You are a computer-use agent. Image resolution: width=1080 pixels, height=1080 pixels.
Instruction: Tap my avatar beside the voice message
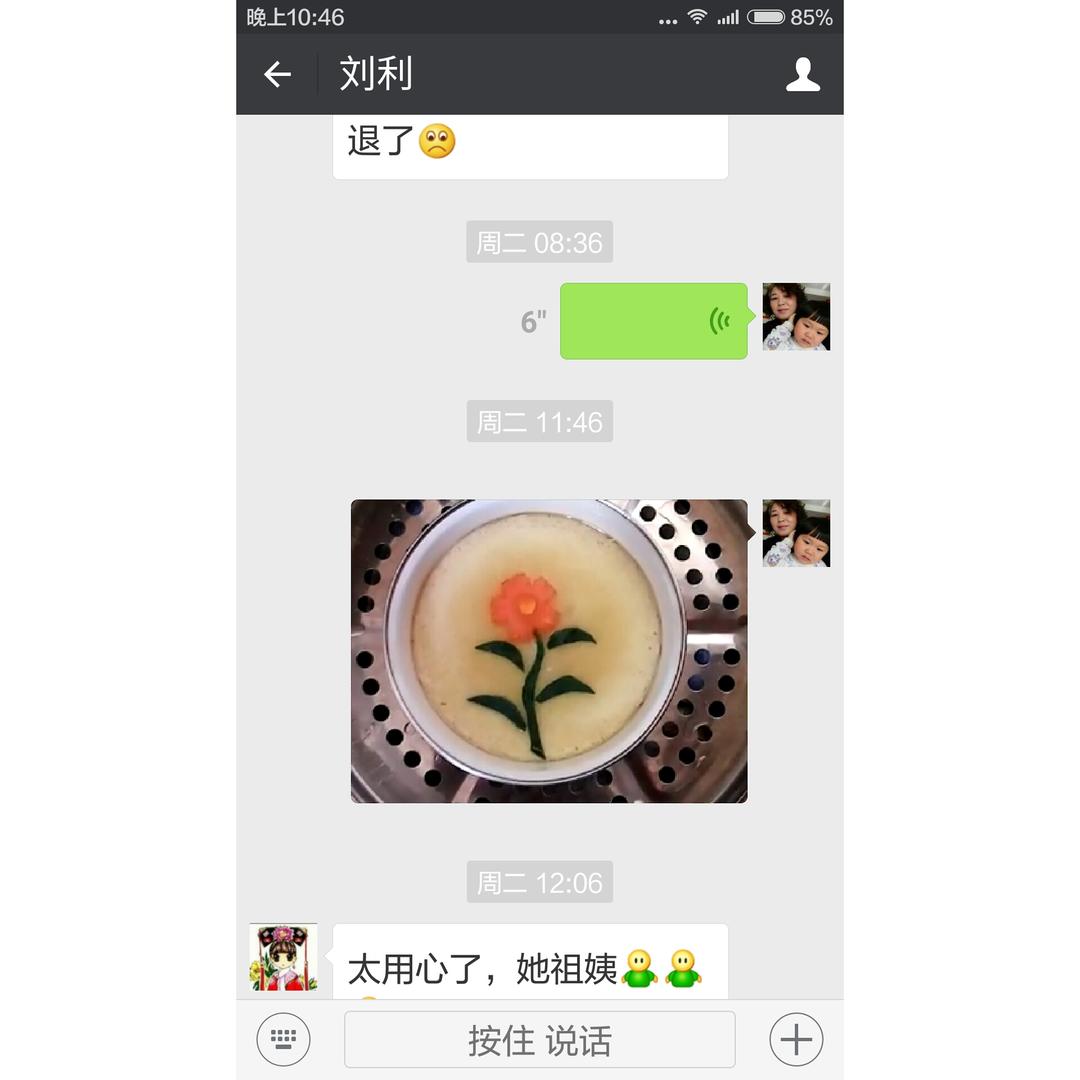pos(796,317)
